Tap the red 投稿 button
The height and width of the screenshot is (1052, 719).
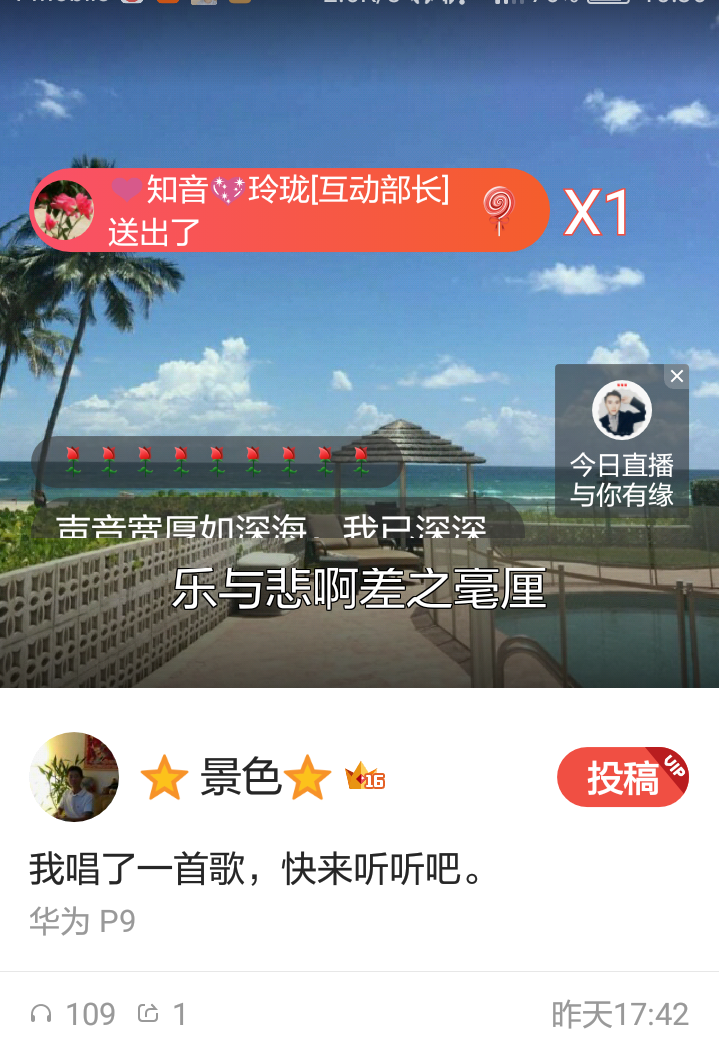tap(622, 777)
